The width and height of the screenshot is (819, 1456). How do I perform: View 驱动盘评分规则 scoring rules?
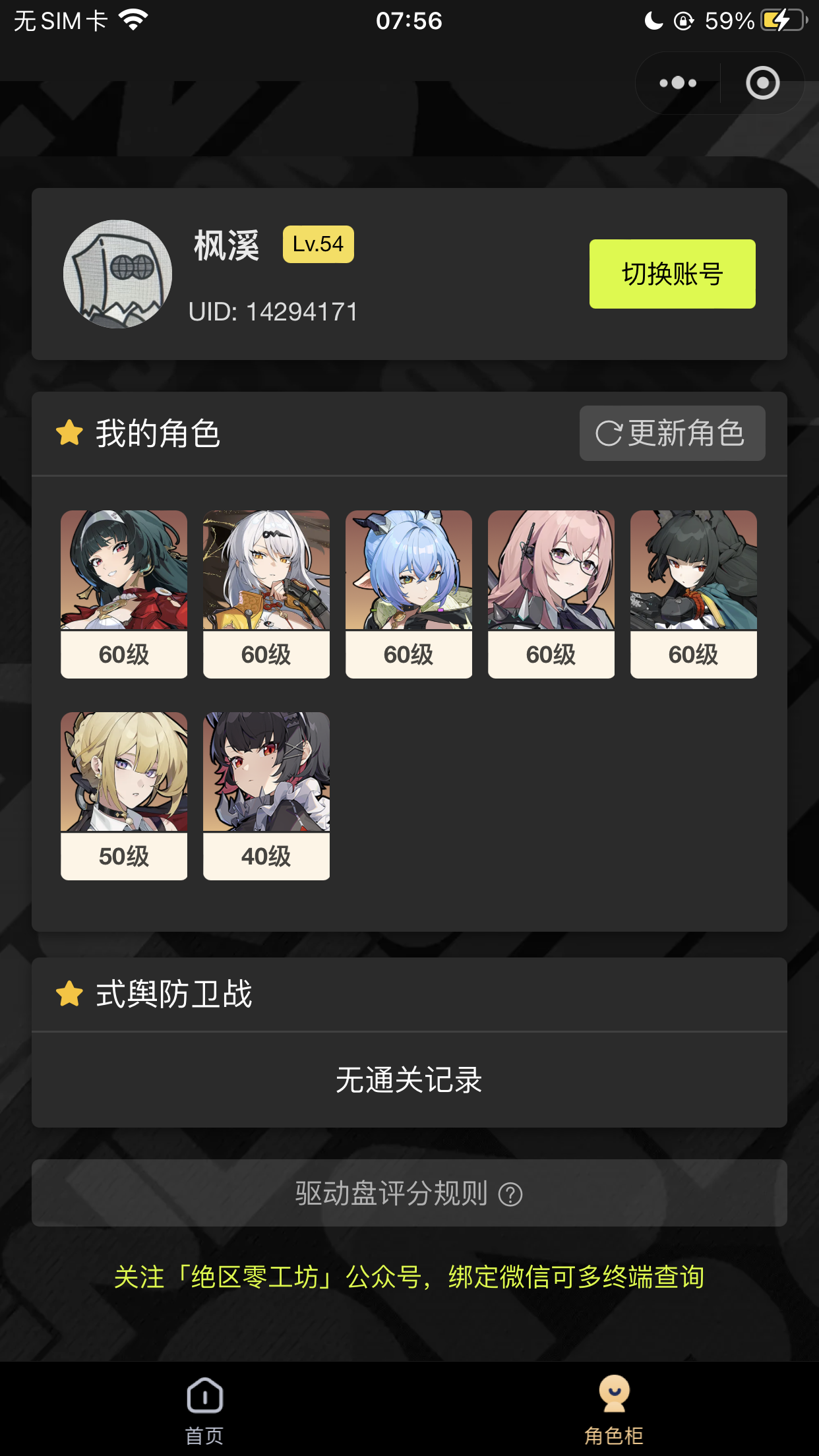pyautogui.click(x=409, y=1194)
